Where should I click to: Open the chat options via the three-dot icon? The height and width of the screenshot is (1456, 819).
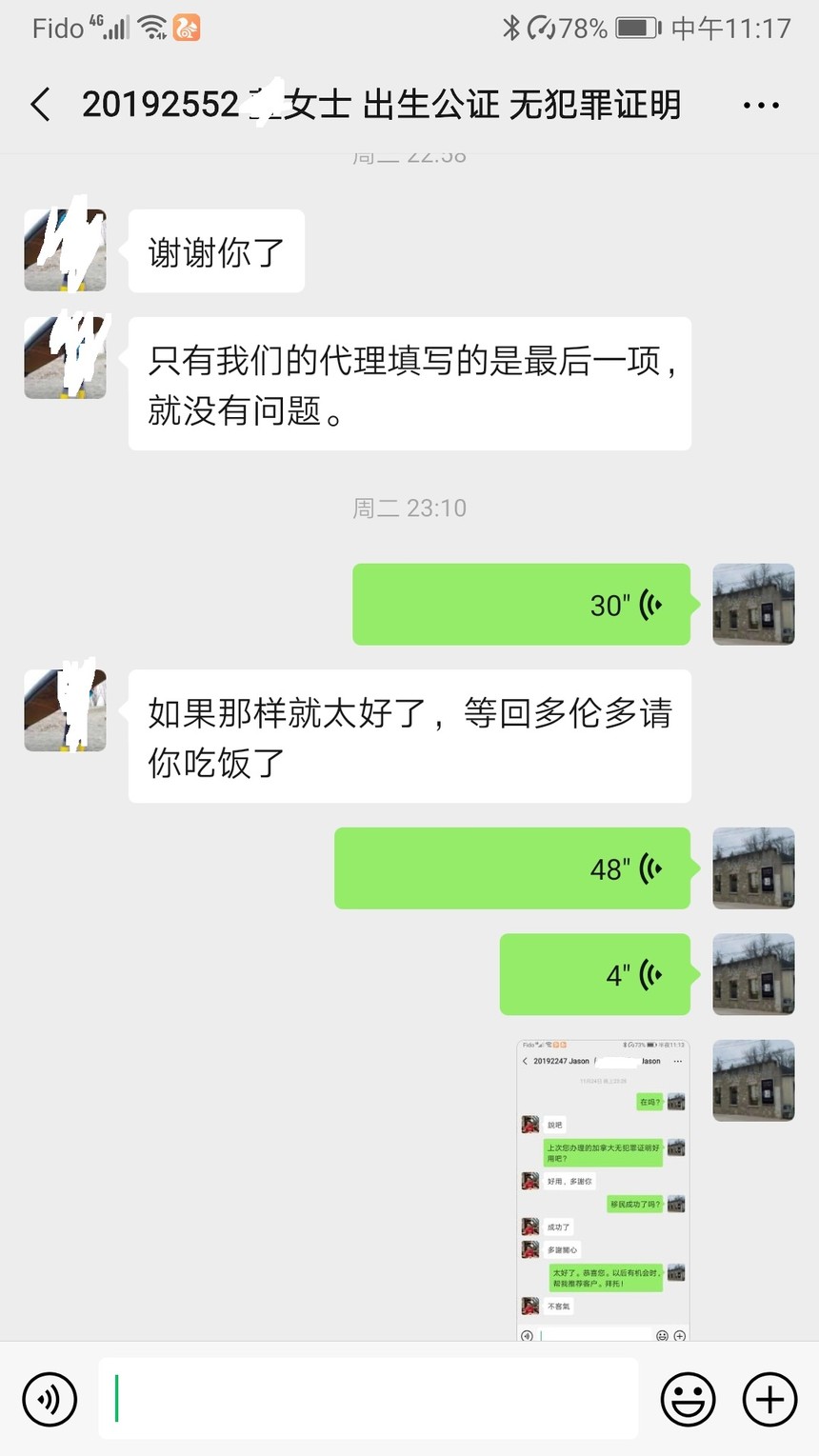pos(762,105)
